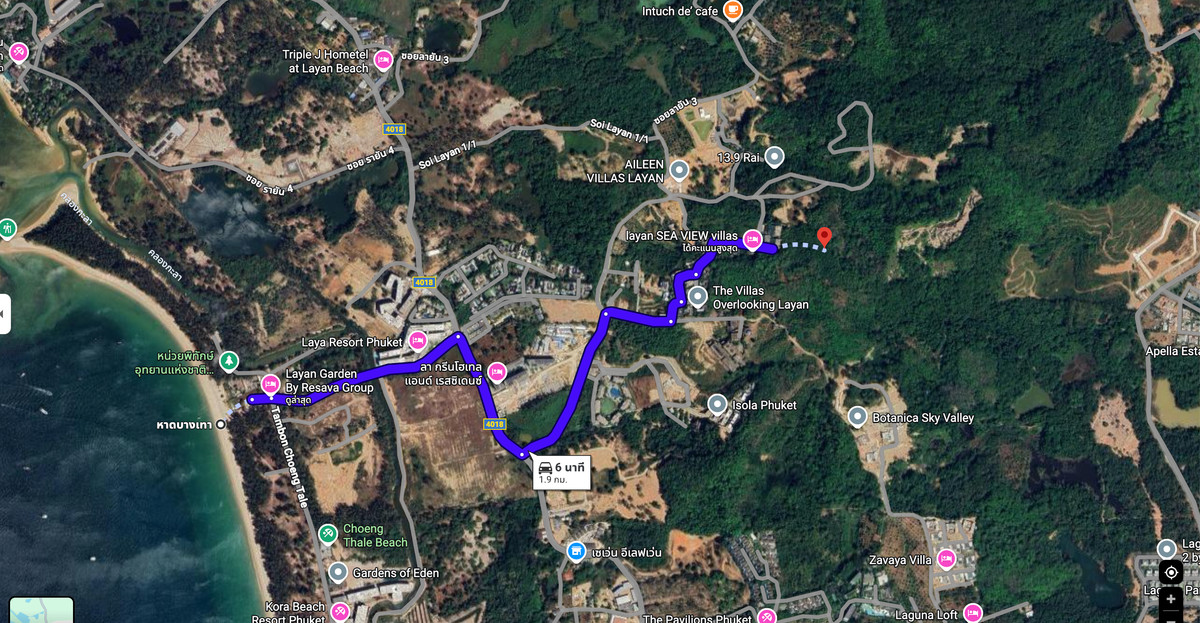Select the Laya Resort Phuket hotel pin

point(418,341)
